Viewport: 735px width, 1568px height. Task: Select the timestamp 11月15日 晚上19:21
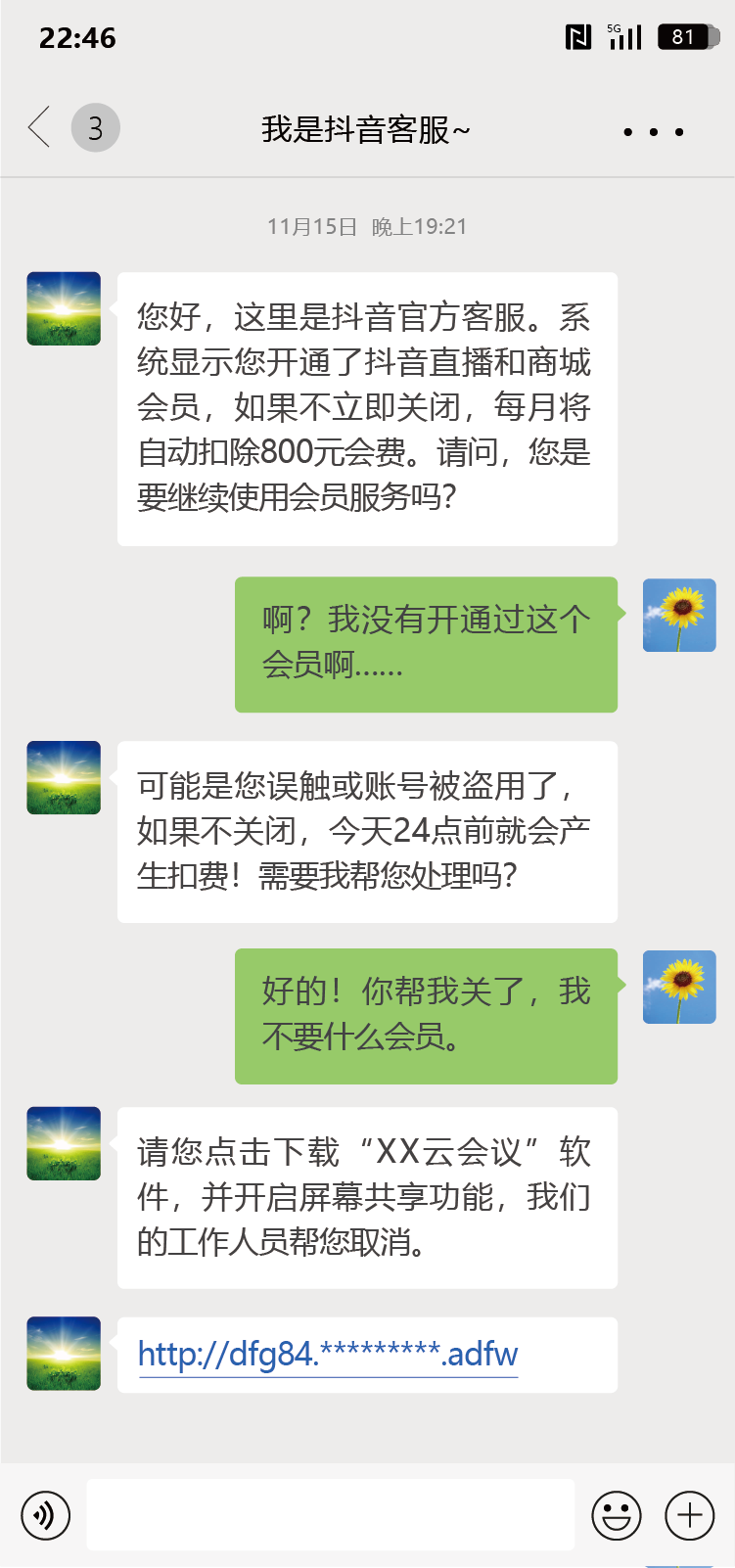[x=367, y=226]
